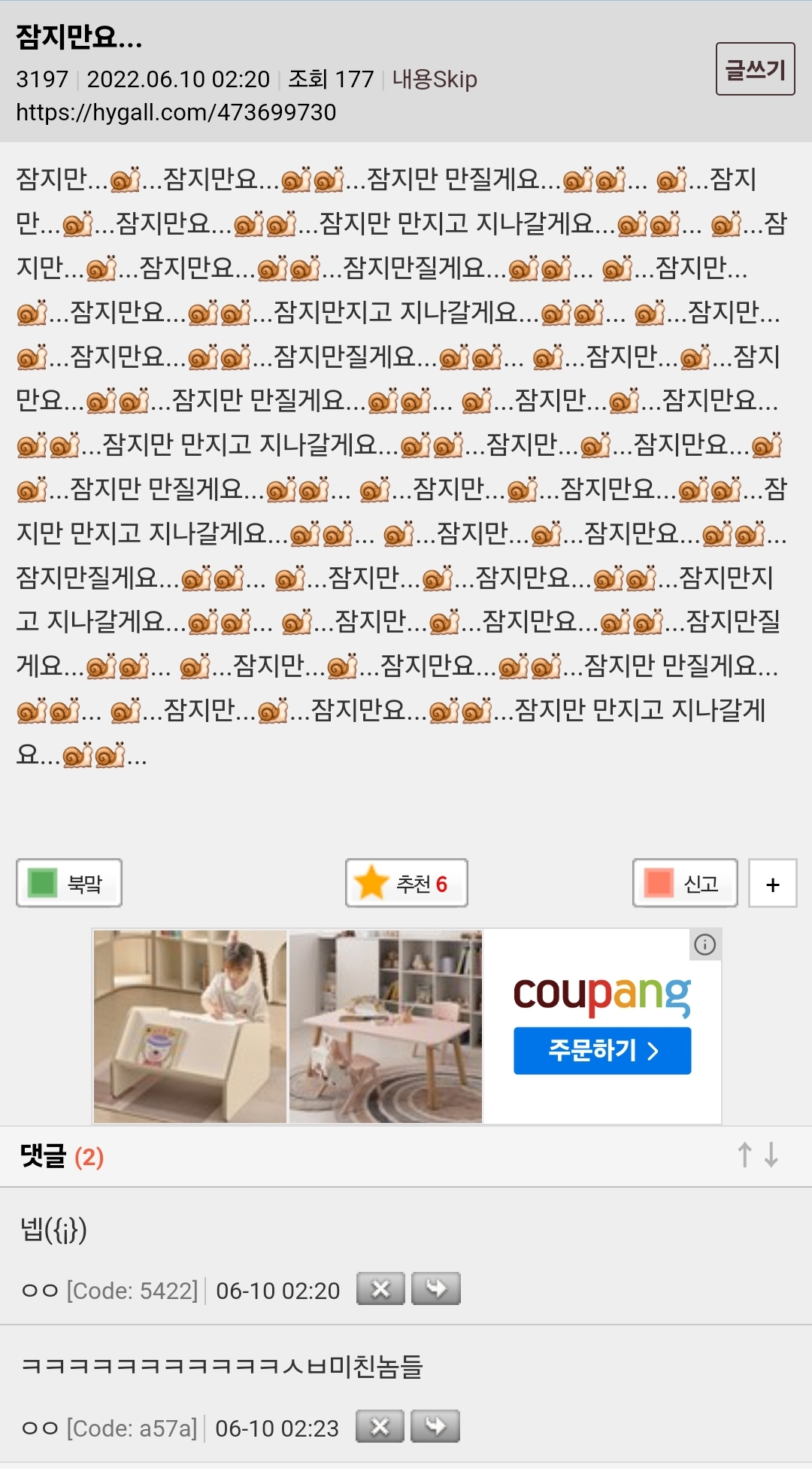The width and height of the screenshot is (812, 1469).
Task: Expand the plus button beside 신고
Action: coord(773,884)
